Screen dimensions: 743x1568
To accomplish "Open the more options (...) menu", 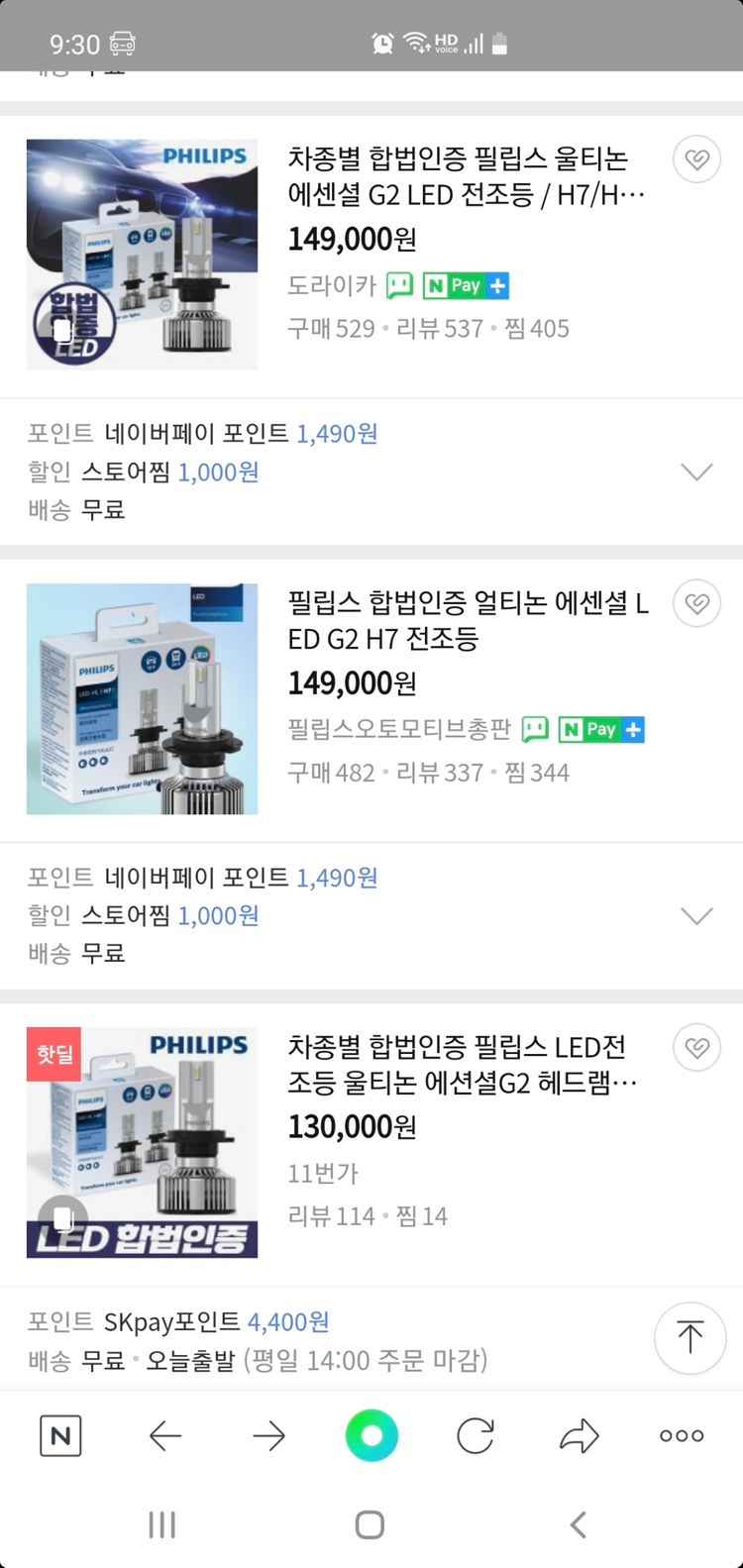I will point(680,1434).
